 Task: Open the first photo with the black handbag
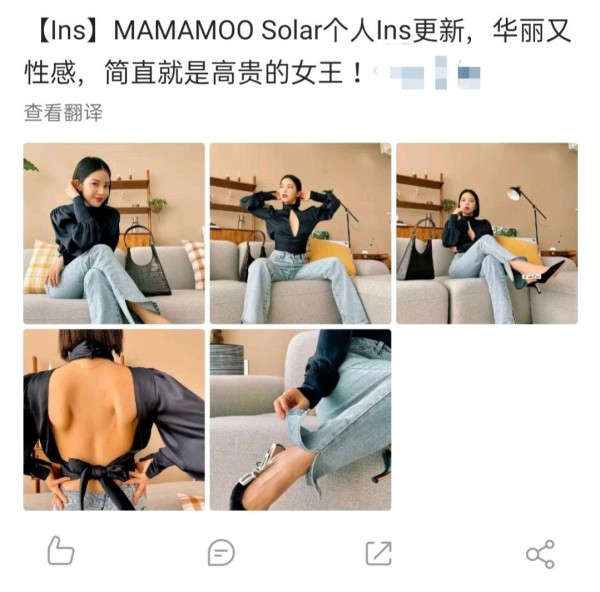[x=114, y=233]
